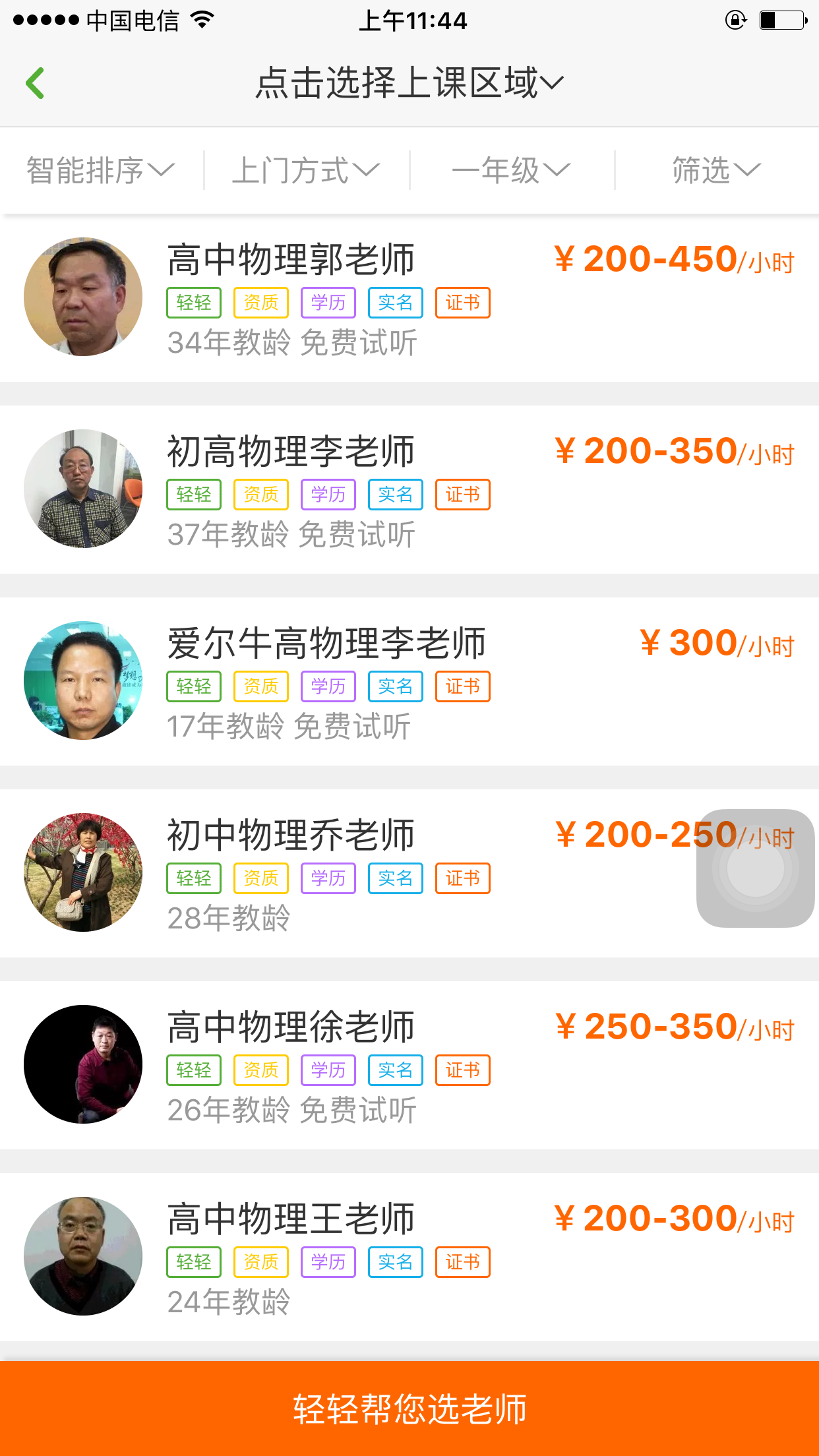The image size is (819, 1456).
Task: Tap the 轻轻帮您选老师 bottom button
Action: (x=409, y=1409)
